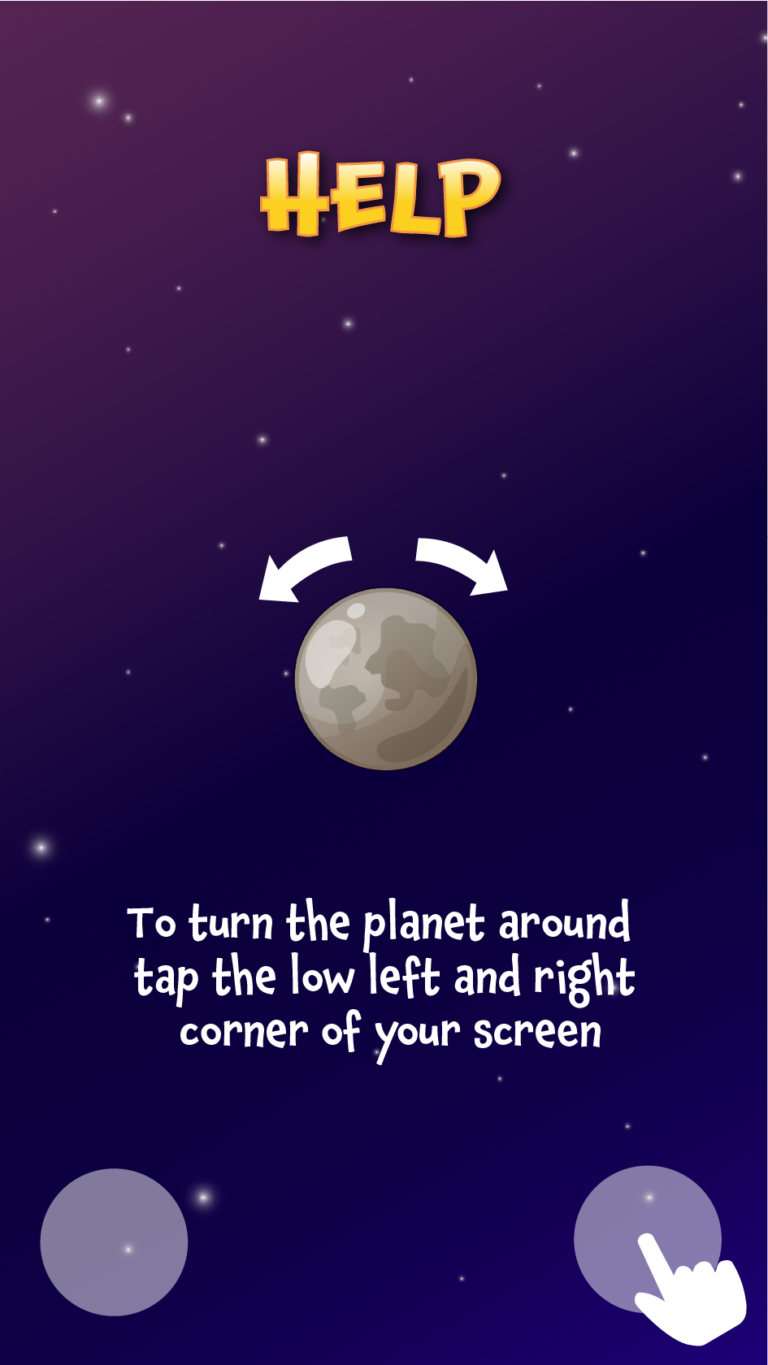Tap the lower left circle to rotate the planet
768x1365 pixels.
click(x=114, y=1242)
